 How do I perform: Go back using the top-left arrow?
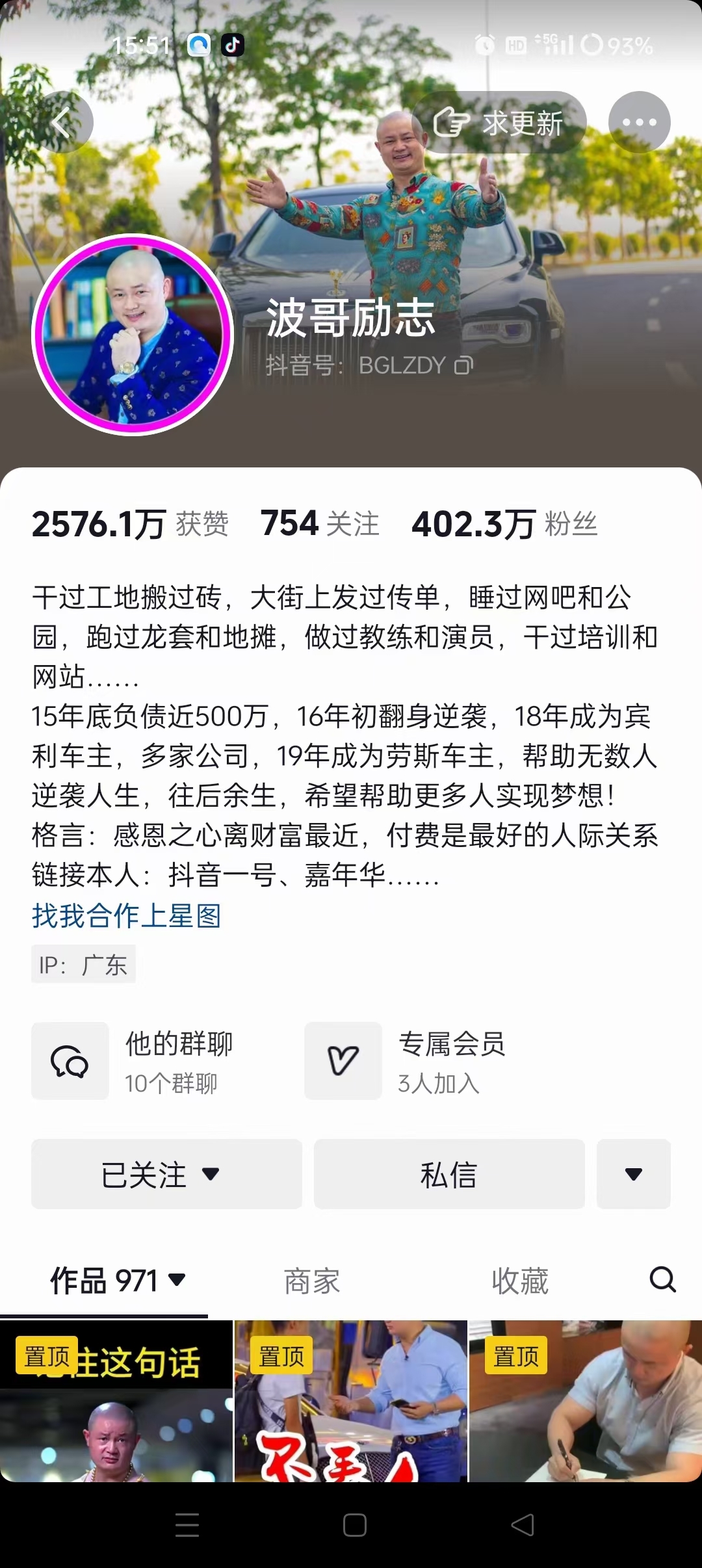[x=62, y=122]
